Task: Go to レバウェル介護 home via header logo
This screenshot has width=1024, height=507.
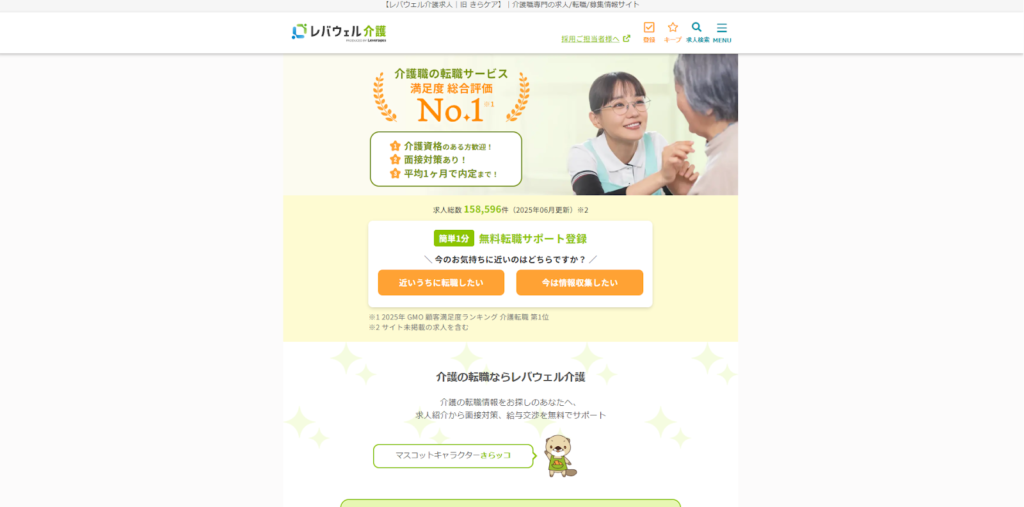Action: pos(339,32)
